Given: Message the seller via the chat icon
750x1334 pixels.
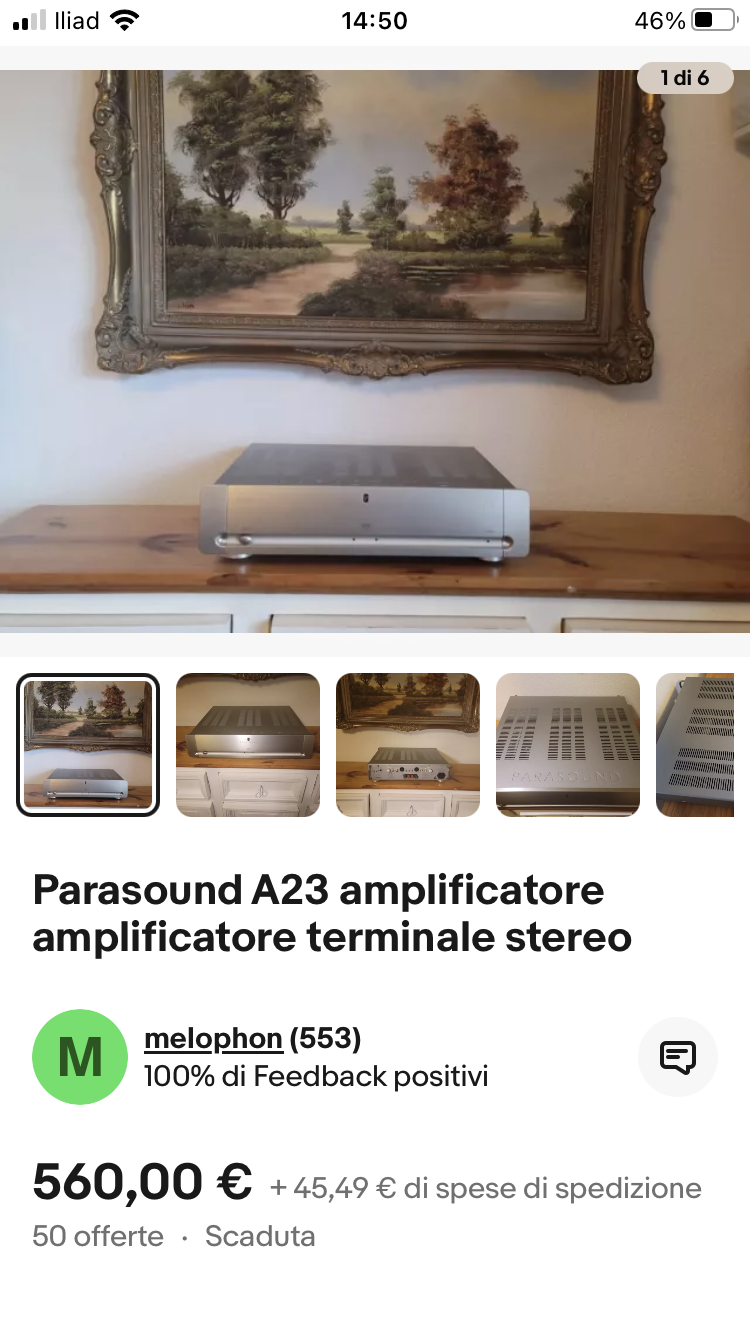Looking at the screenshot, I should [678, 1057].
